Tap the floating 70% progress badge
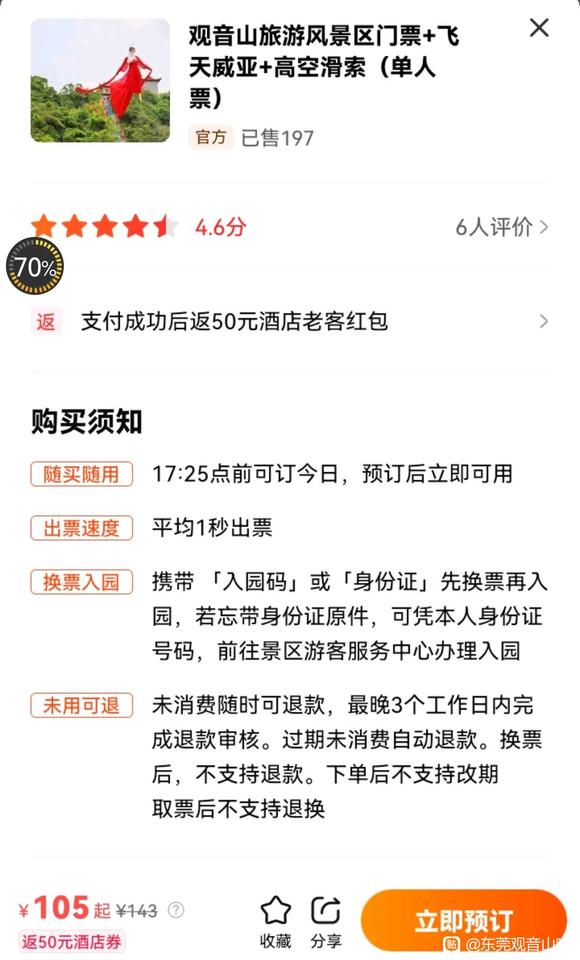The image size is (580, 960). coord(35,266)
